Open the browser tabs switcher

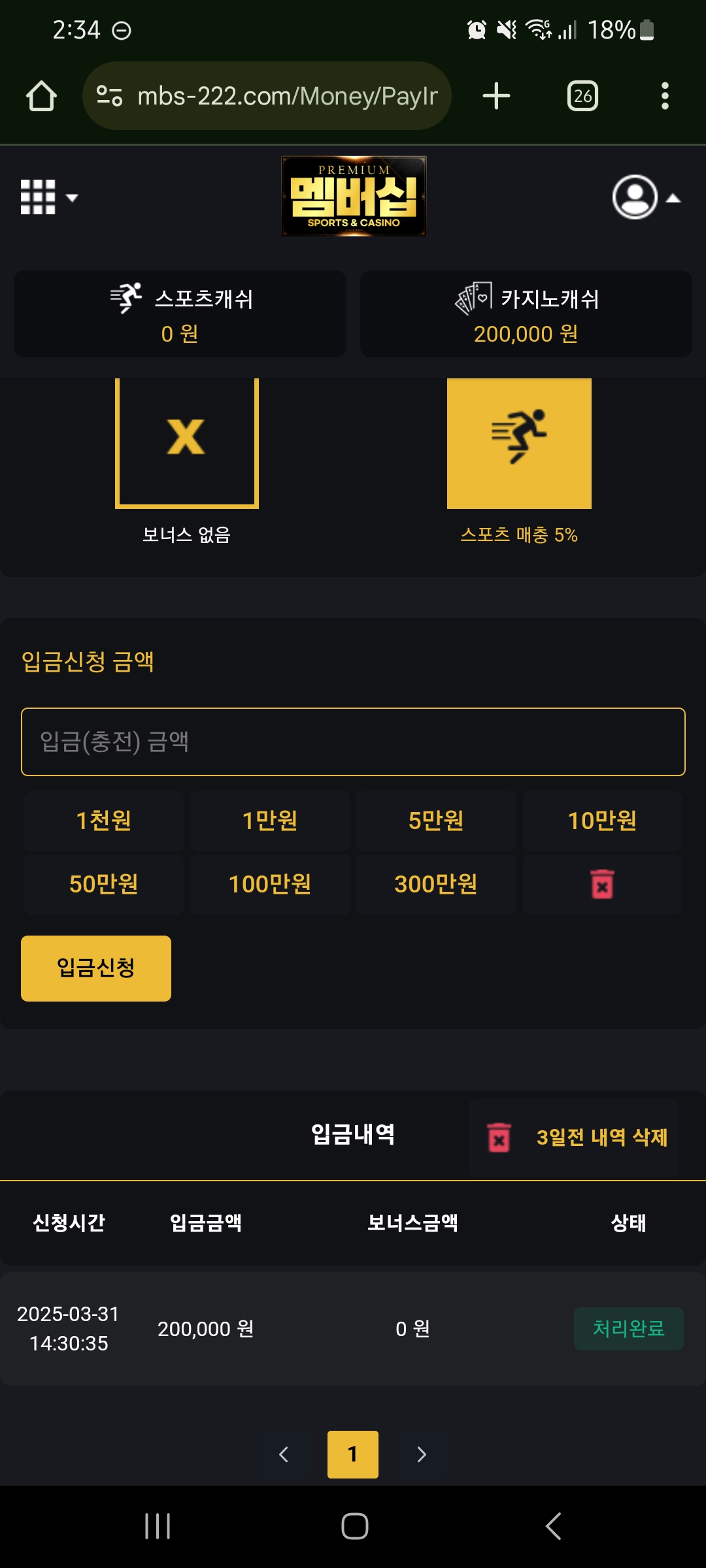(x=582, y=96)
